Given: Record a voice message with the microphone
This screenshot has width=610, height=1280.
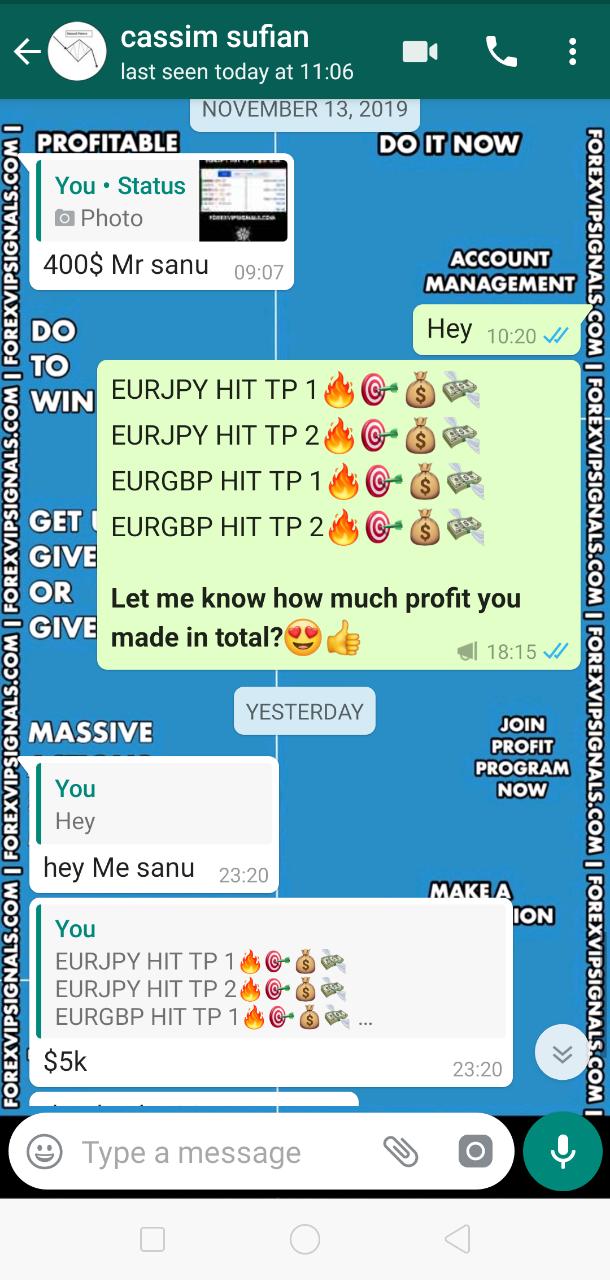Looking at the screenshot, I should click(x=563, y=1152).
